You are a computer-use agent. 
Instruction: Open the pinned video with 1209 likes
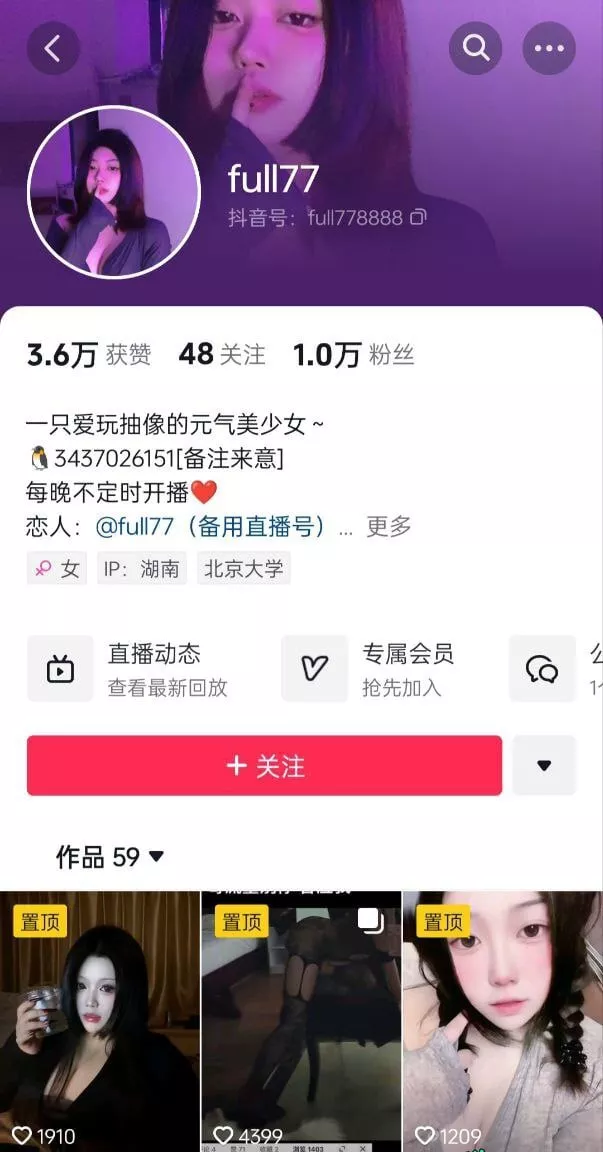coord(503,1021)
